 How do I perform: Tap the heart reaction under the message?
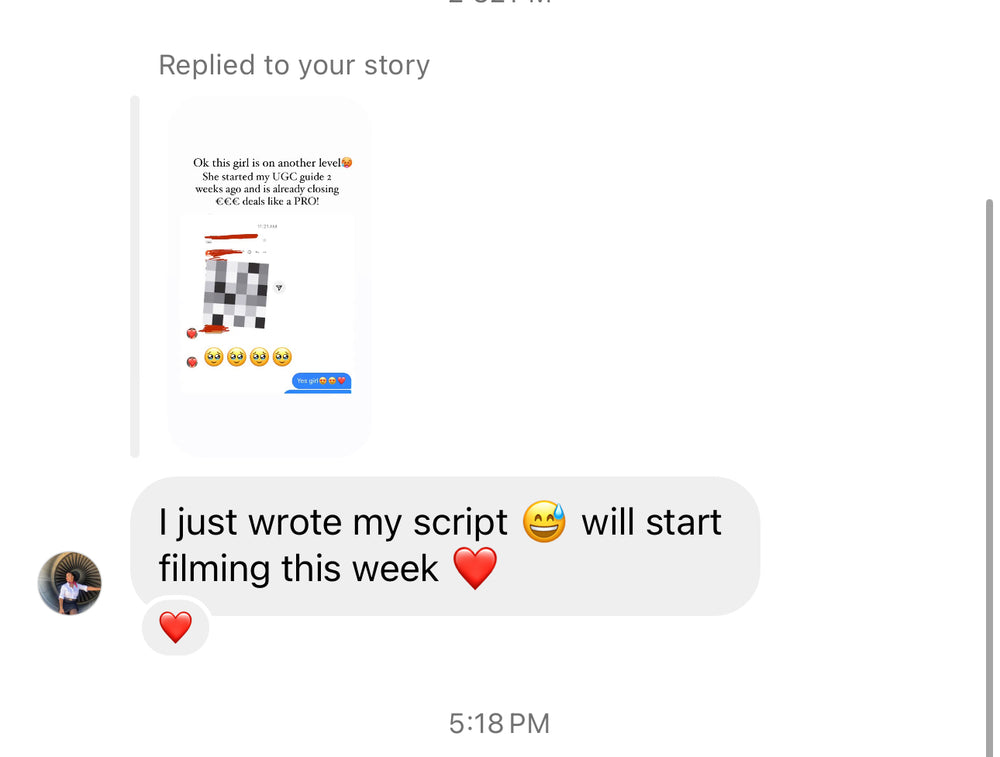[175, 627]
